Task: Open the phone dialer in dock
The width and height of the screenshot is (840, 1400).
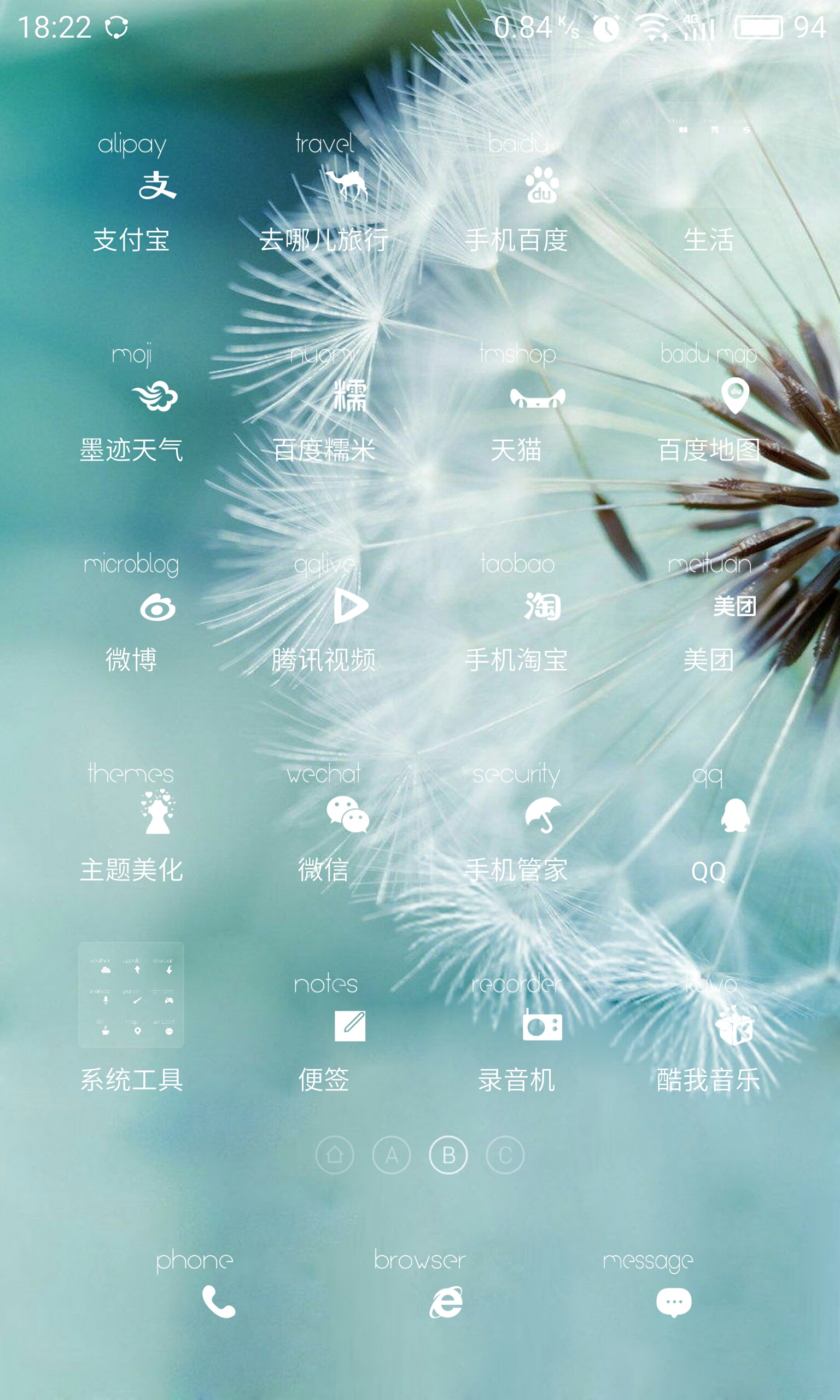Action: click(195, 1285)
